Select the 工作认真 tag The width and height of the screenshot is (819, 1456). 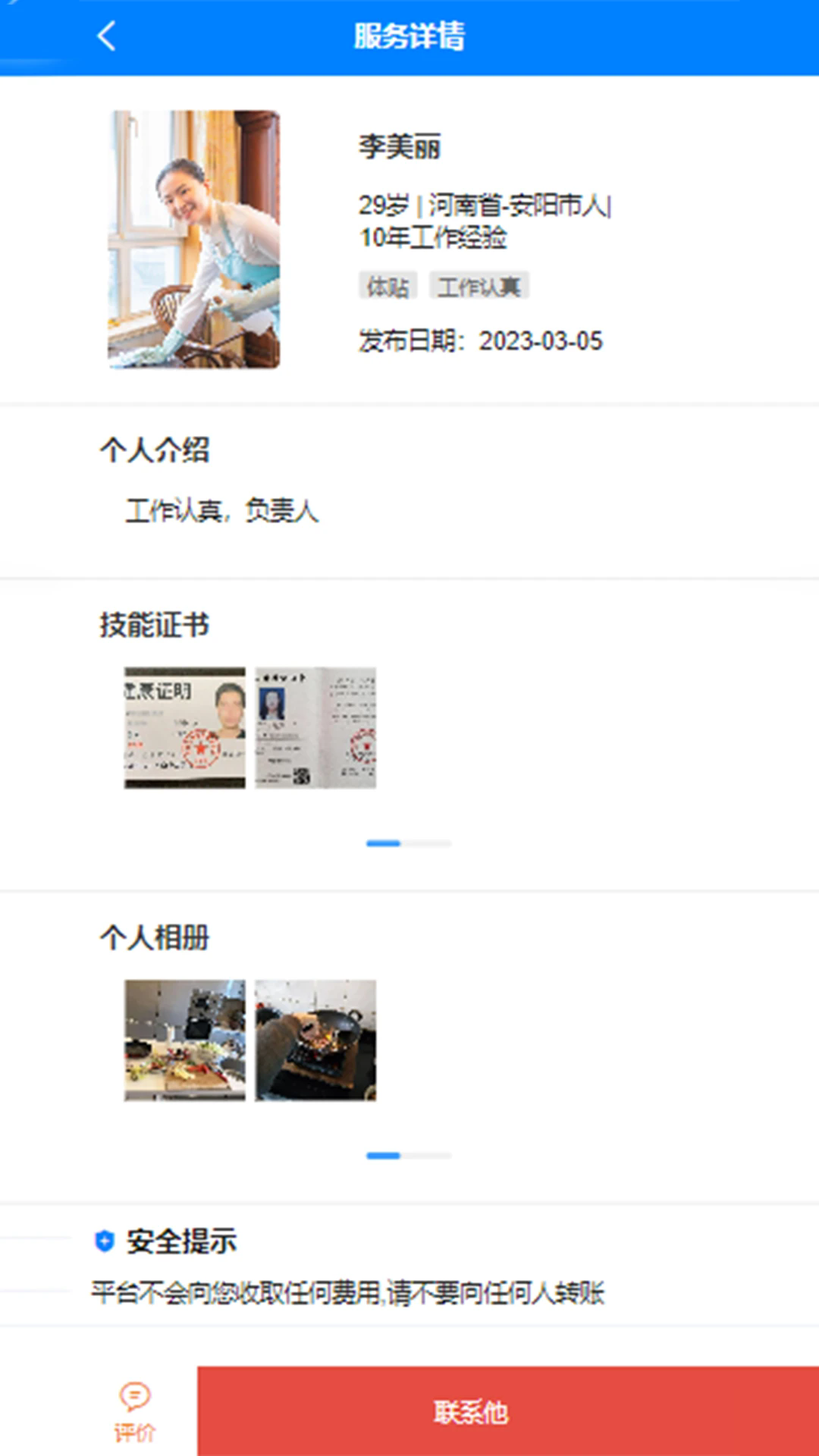(x=481, y=286)
